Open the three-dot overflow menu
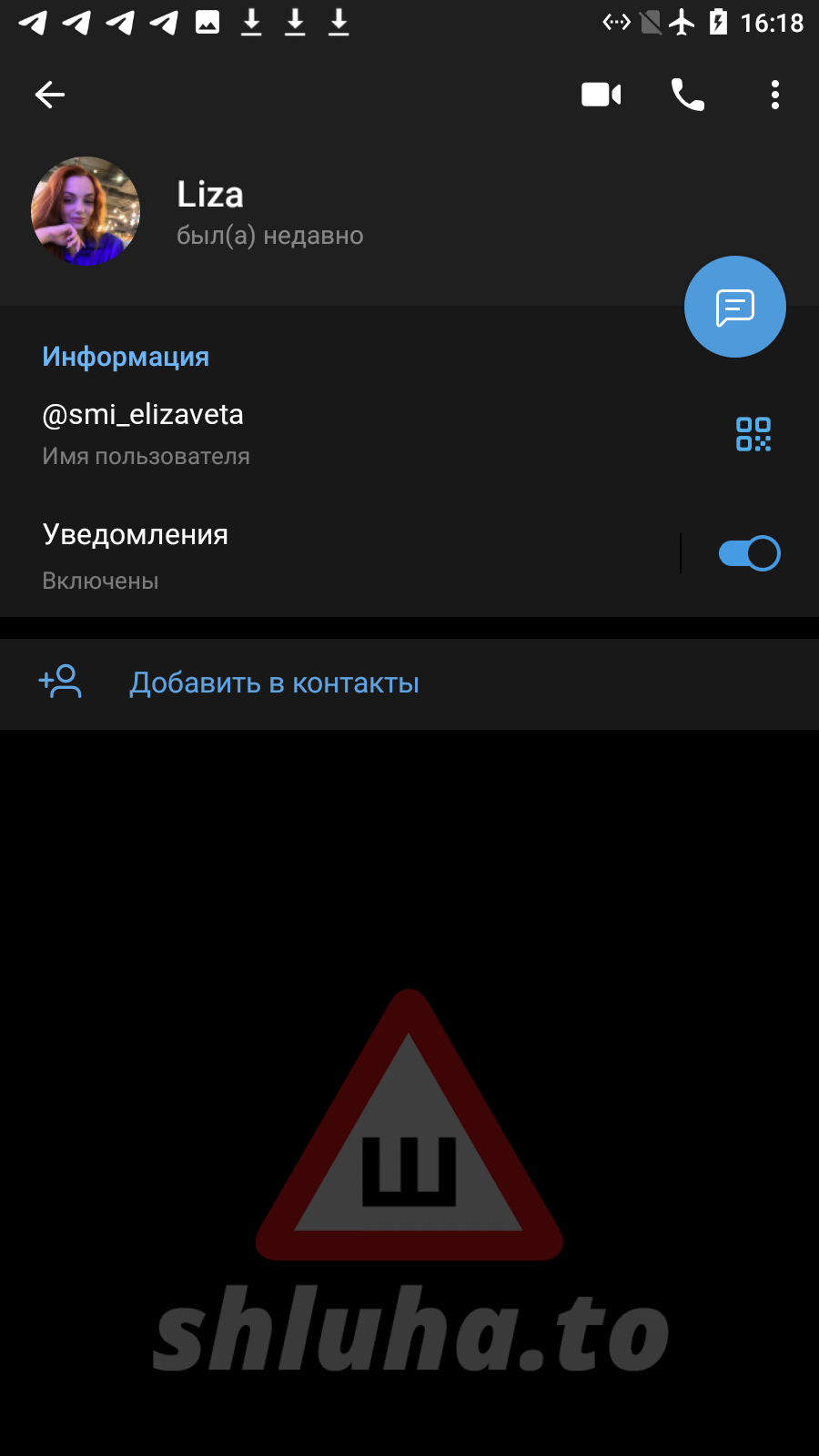Viewport: 819px width, 1456px height. pyautogui.click(x=774, y=95)
